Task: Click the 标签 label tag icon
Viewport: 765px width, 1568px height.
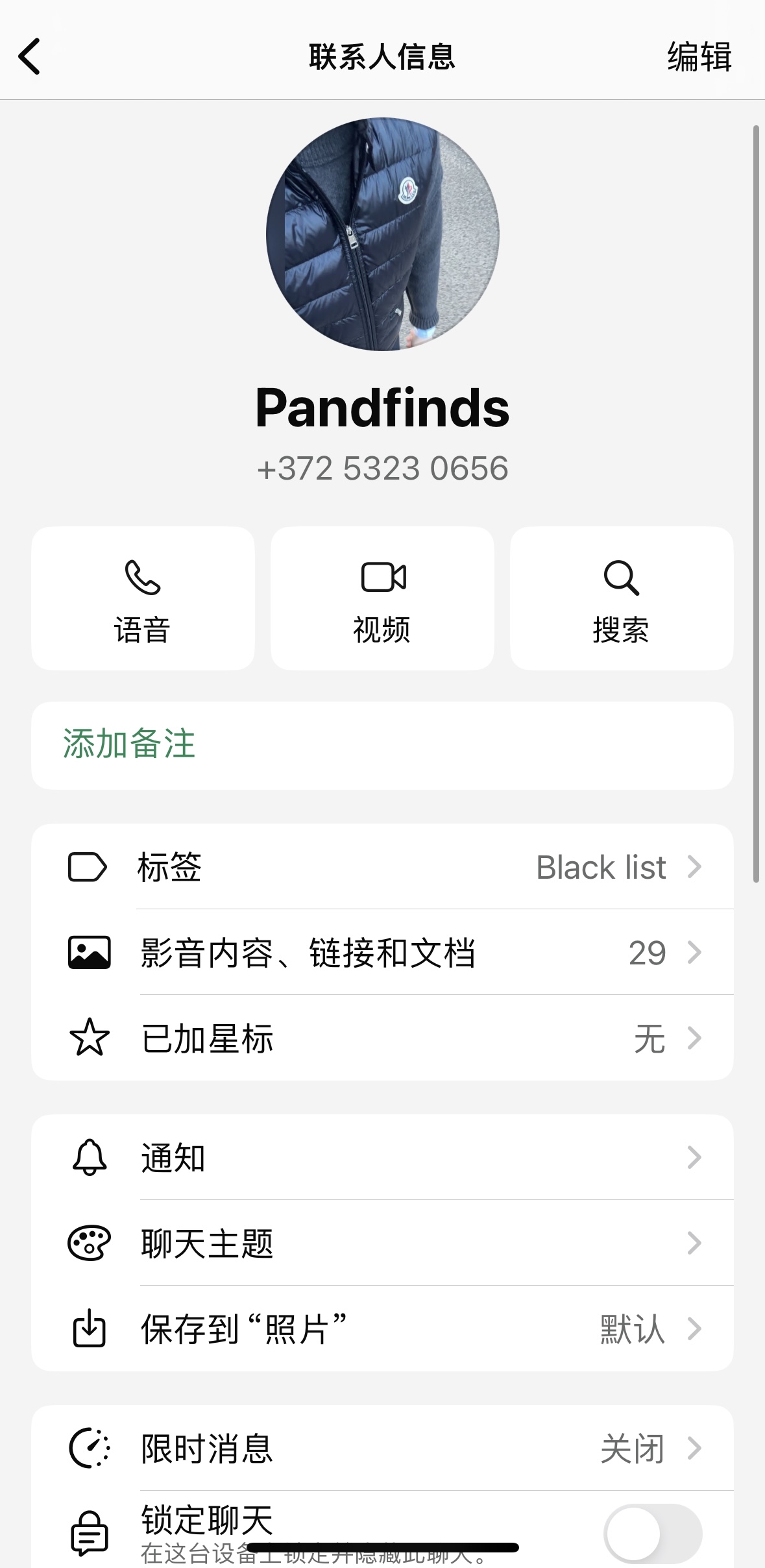Action: click(90, 867)
